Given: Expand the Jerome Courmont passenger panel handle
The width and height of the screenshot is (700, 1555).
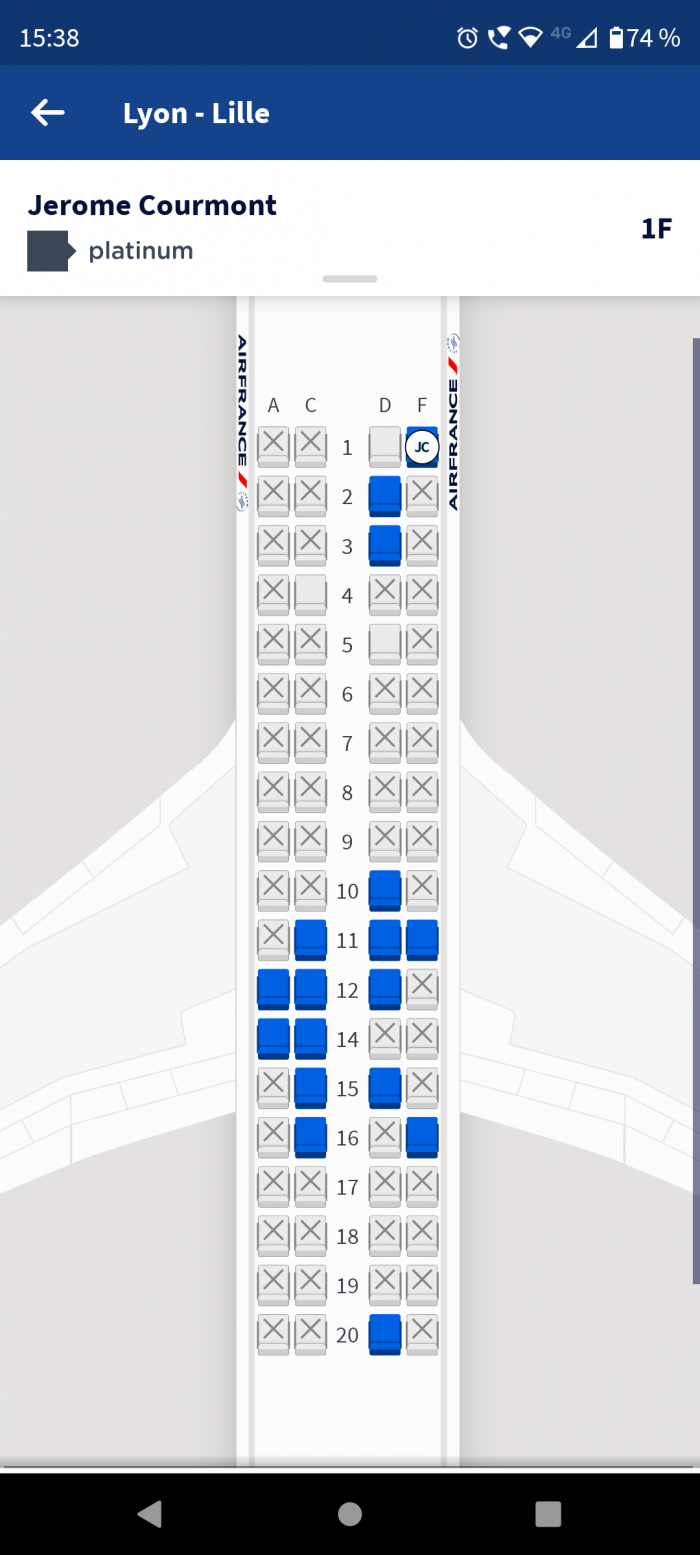Looking at the screenshot, I should click(350, 279).
